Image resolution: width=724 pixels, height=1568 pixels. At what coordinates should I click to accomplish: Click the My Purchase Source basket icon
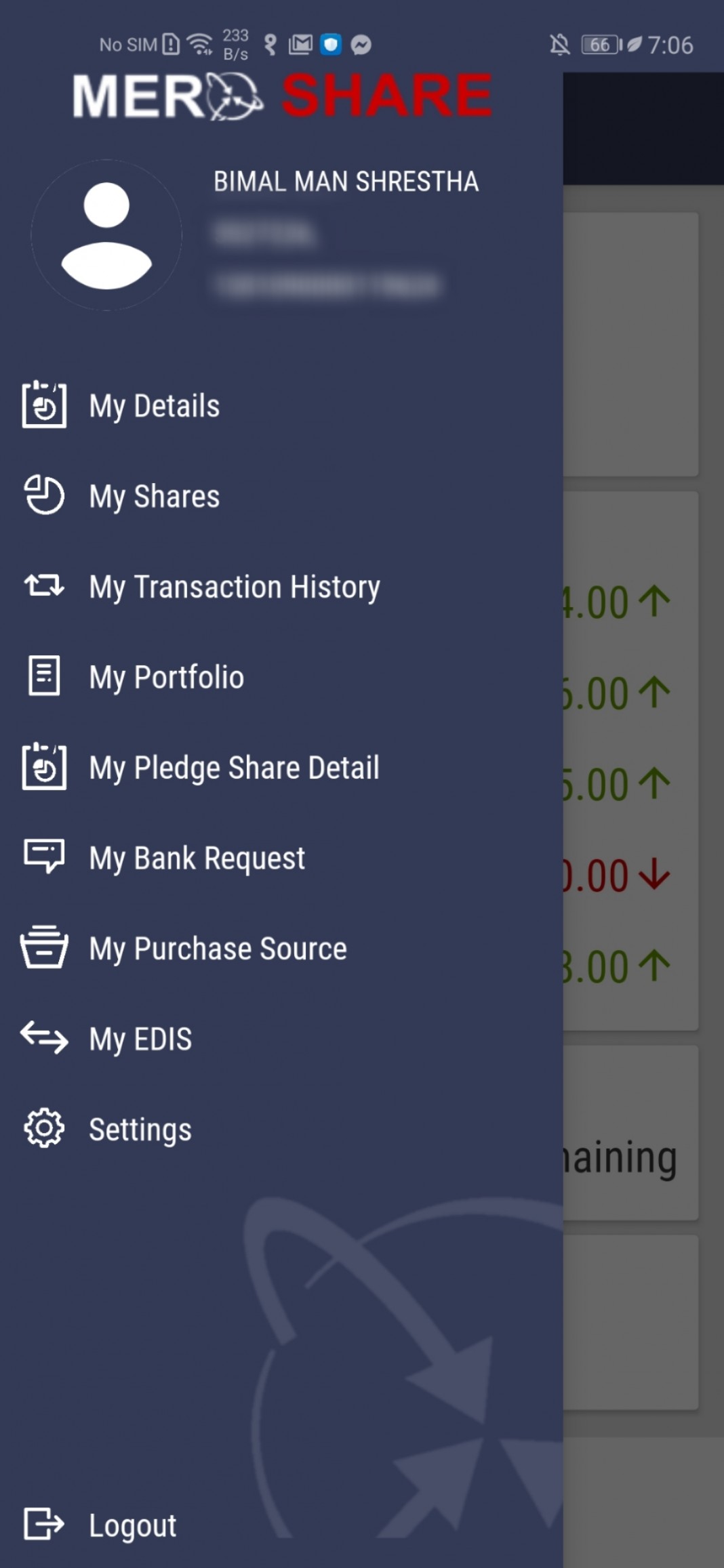(43, 948)
